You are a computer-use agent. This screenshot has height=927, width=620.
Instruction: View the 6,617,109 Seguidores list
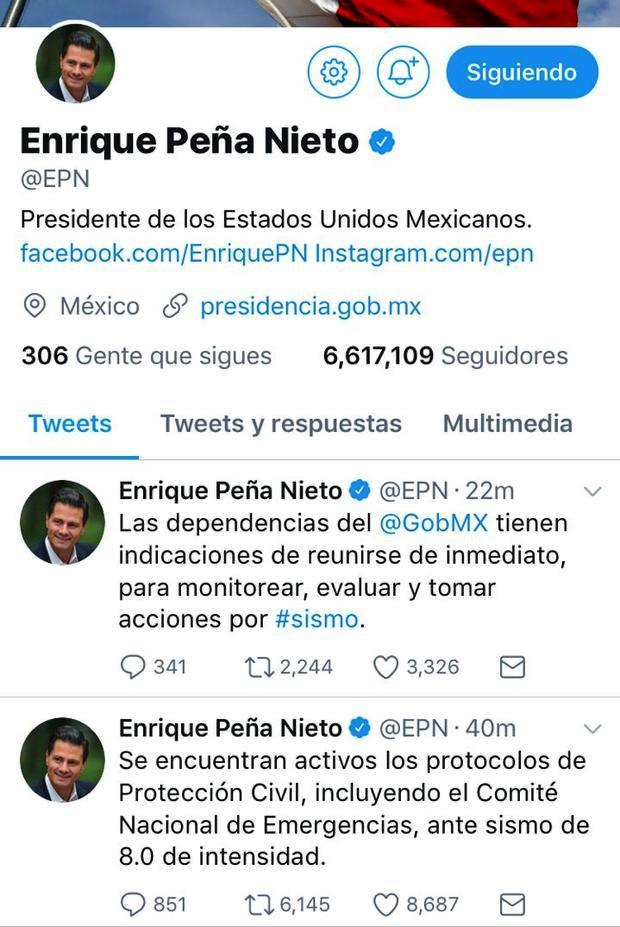[x=445, y=355]
